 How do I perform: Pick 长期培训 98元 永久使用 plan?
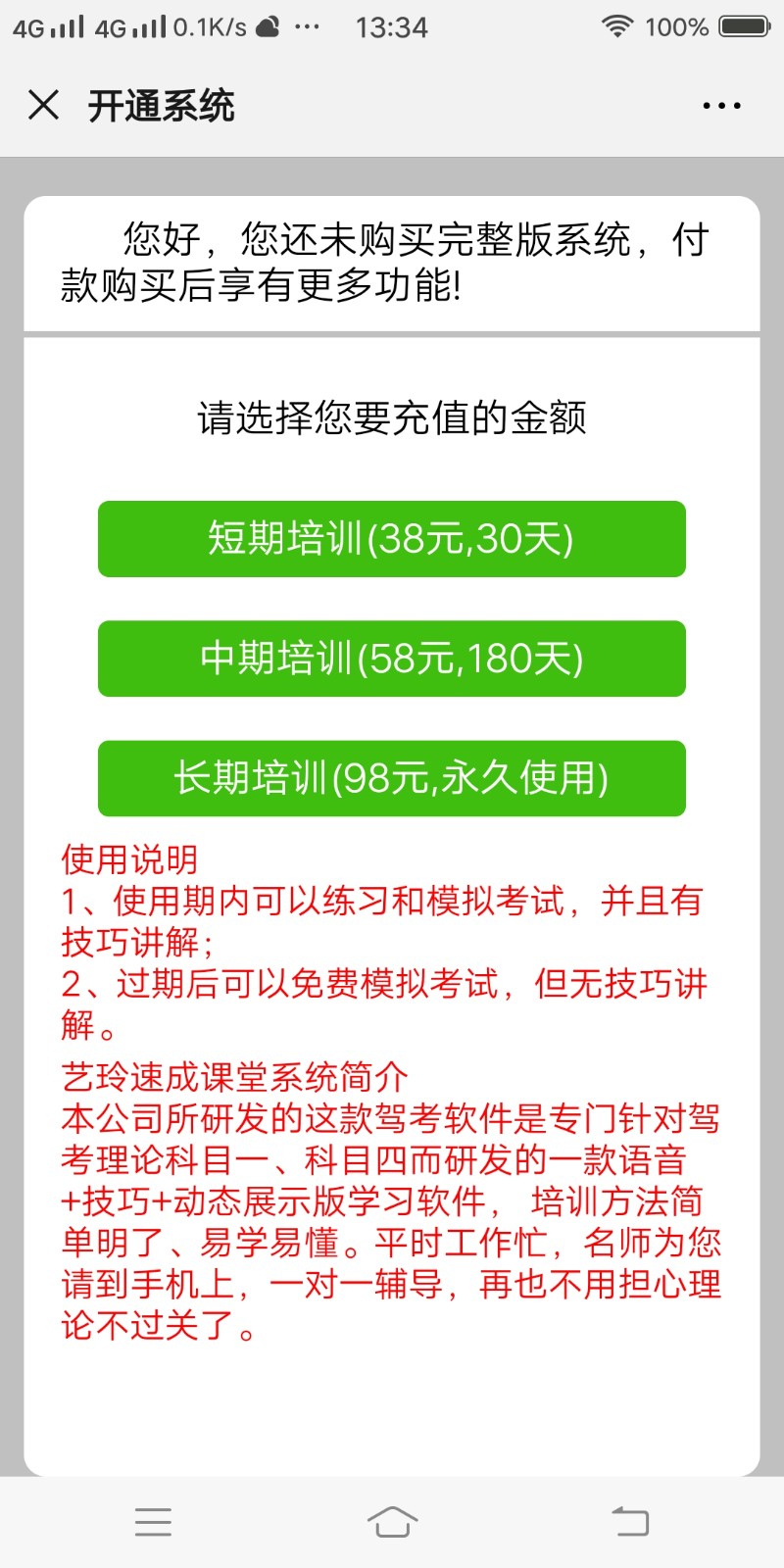point(392,778)
